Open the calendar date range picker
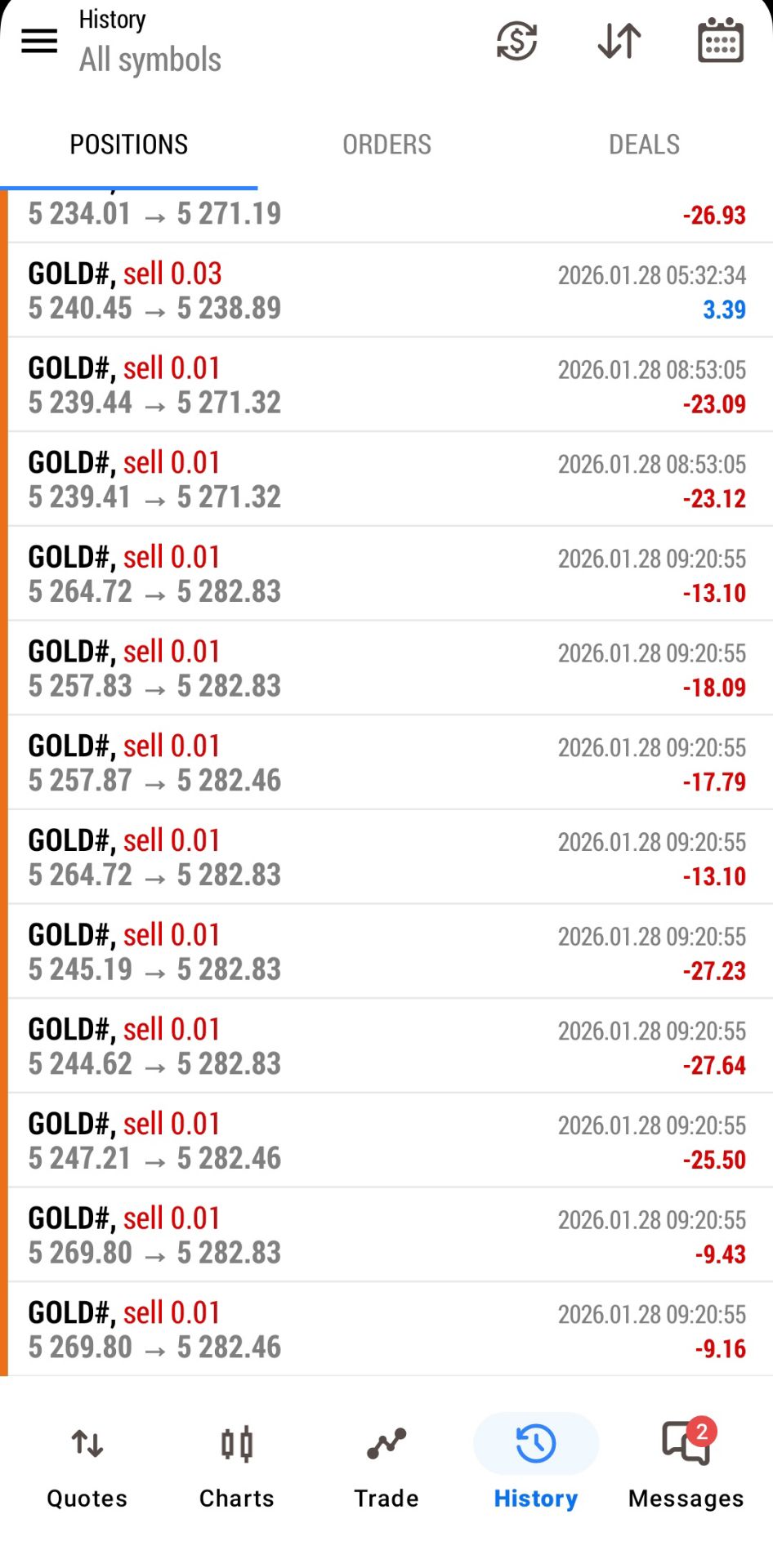This screenshot has height=1568, width=773. tap(721, 41)
